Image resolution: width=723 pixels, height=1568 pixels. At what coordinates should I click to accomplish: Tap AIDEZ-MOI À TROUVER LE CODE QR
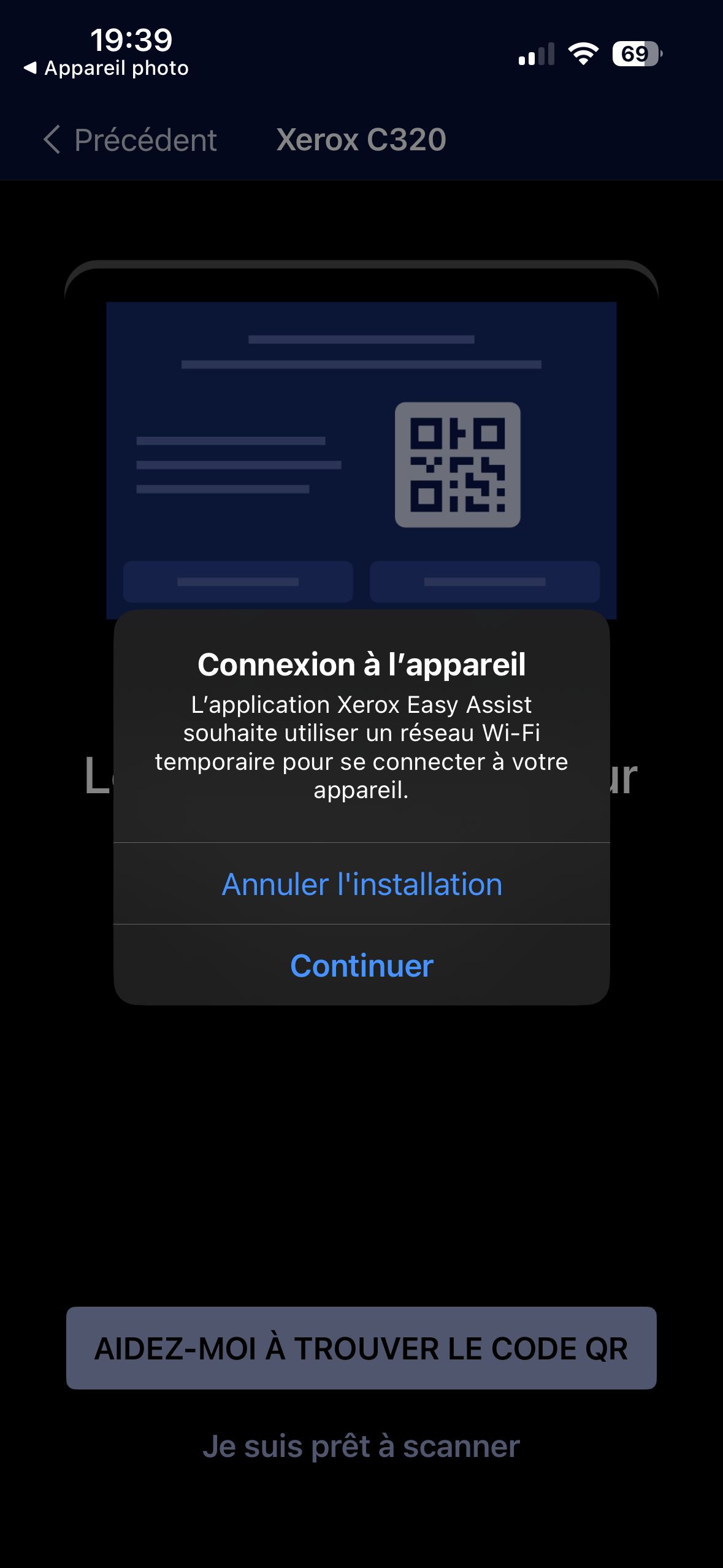[361, 1348]
